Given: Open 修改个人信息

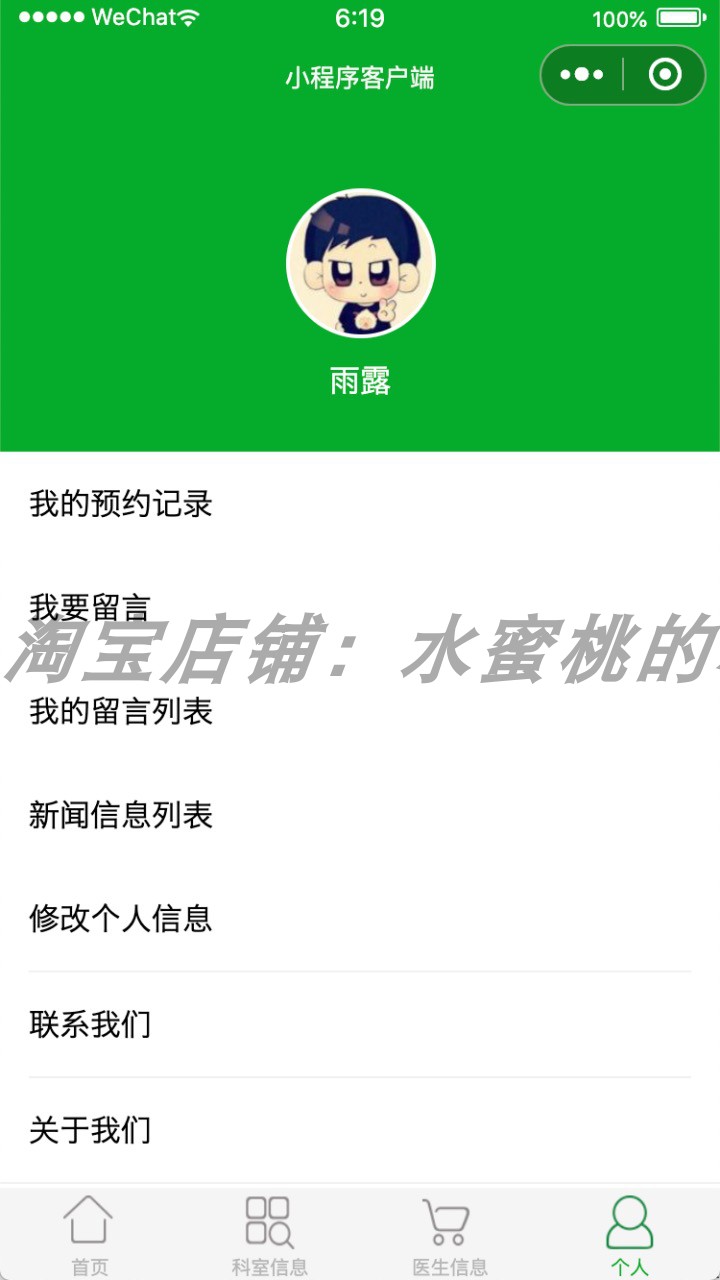Looking at the screenshot, I should tap(120, 918).
